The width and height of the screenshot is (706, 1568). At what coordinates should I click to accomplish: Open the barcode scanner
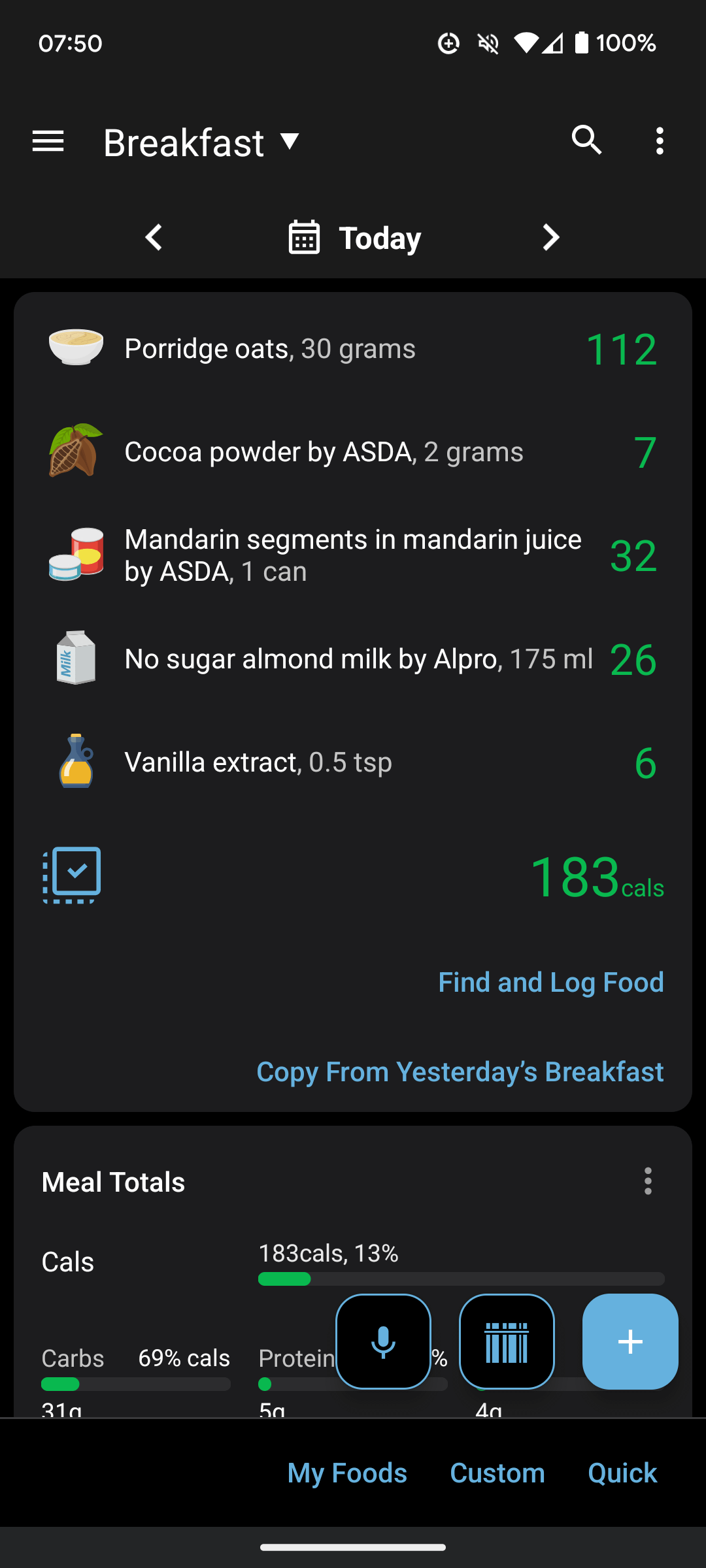pyautogui.click(x=507, y=1341)
